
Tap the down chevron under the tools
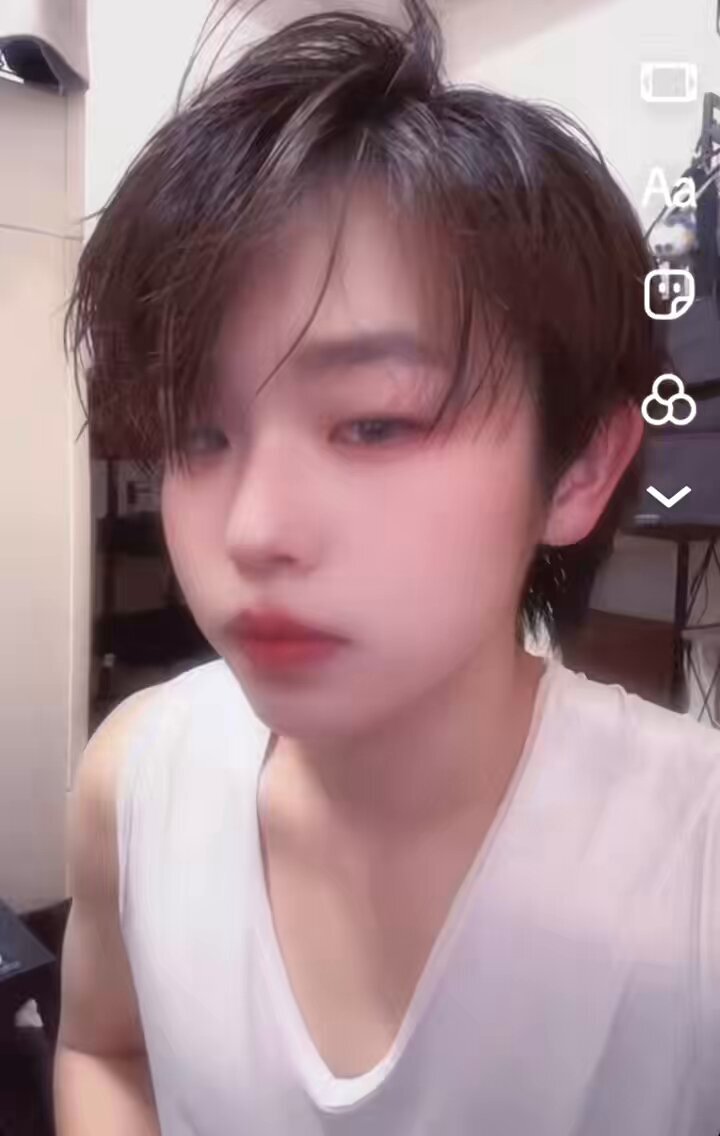click(668, 495)
